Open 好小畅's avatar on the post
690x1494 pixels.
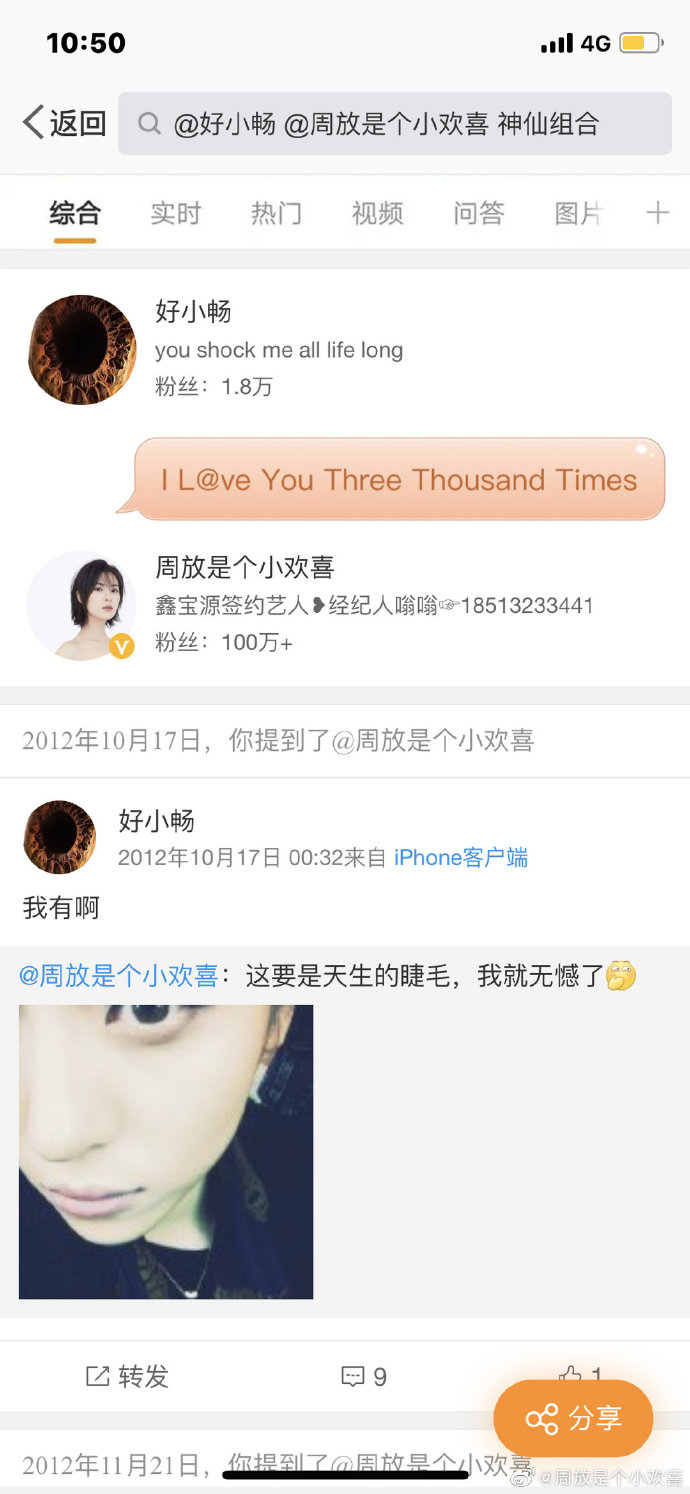(x=60, y=837)
